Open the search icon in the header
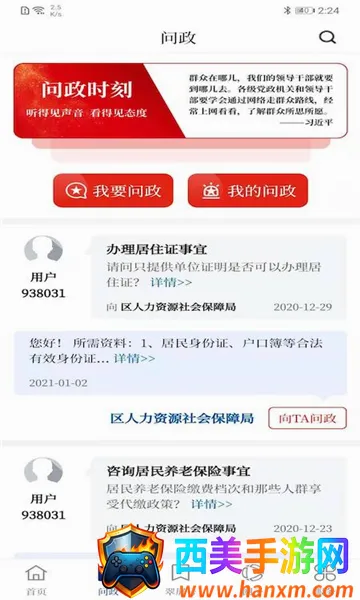Screen dimensions: 360x600 pyautogui.click(x=327, y=37)
